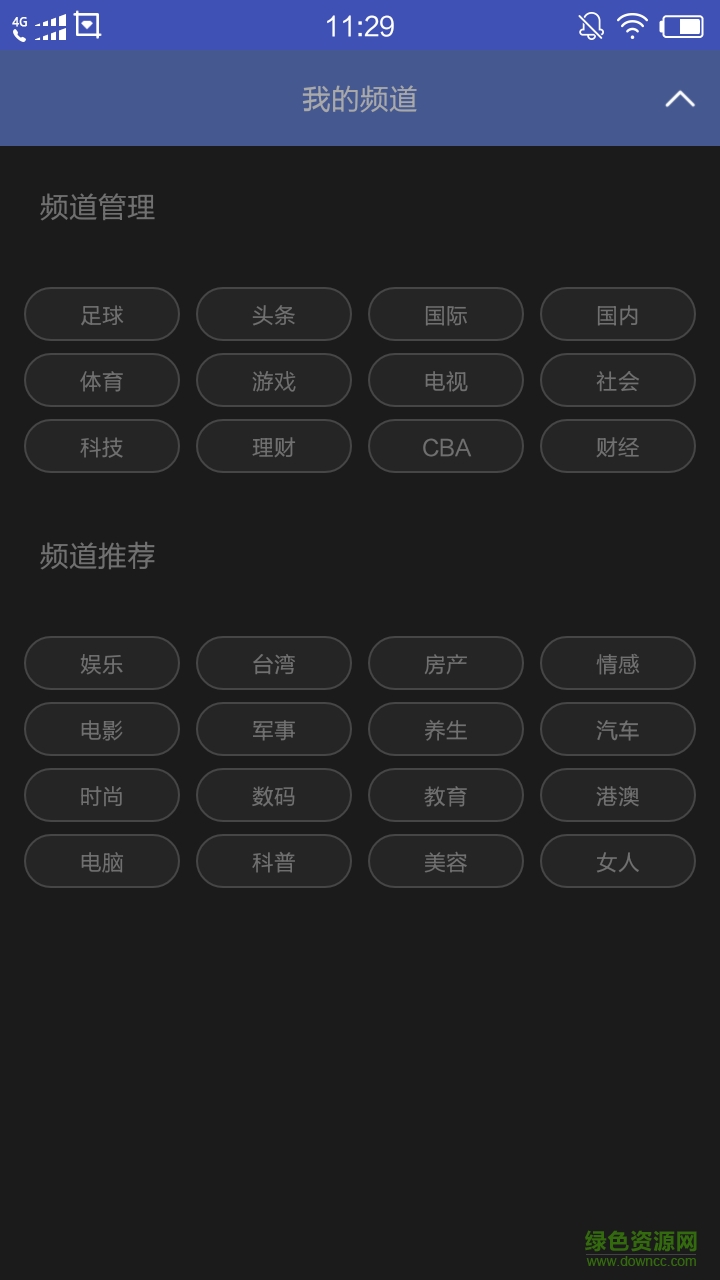Select the 财经 channel

pyautogui.click(x=617, y=447)
